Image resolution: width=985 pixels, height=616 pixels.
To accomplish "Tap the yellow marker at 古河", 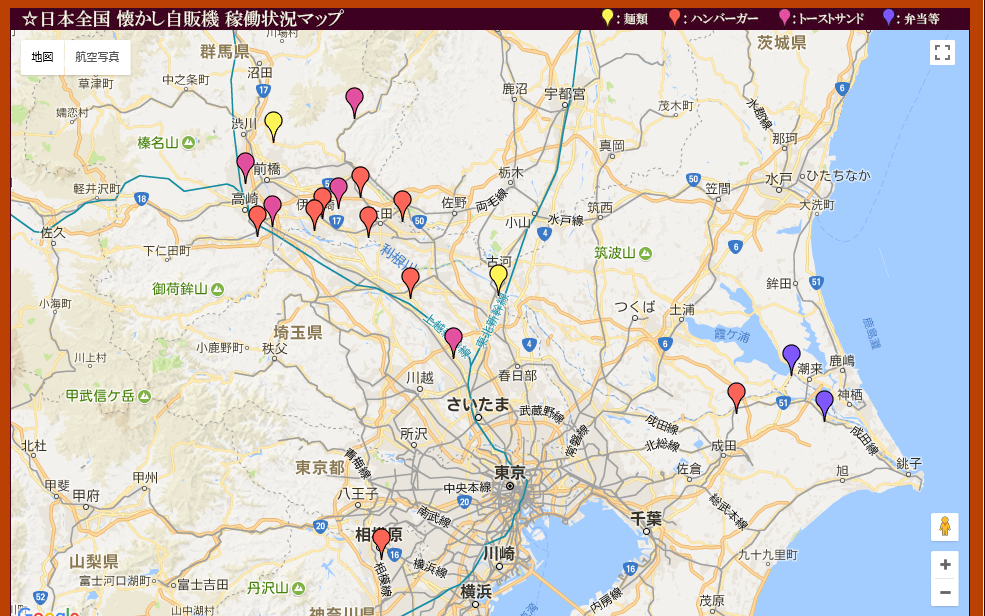I will [x=498, y=277].
